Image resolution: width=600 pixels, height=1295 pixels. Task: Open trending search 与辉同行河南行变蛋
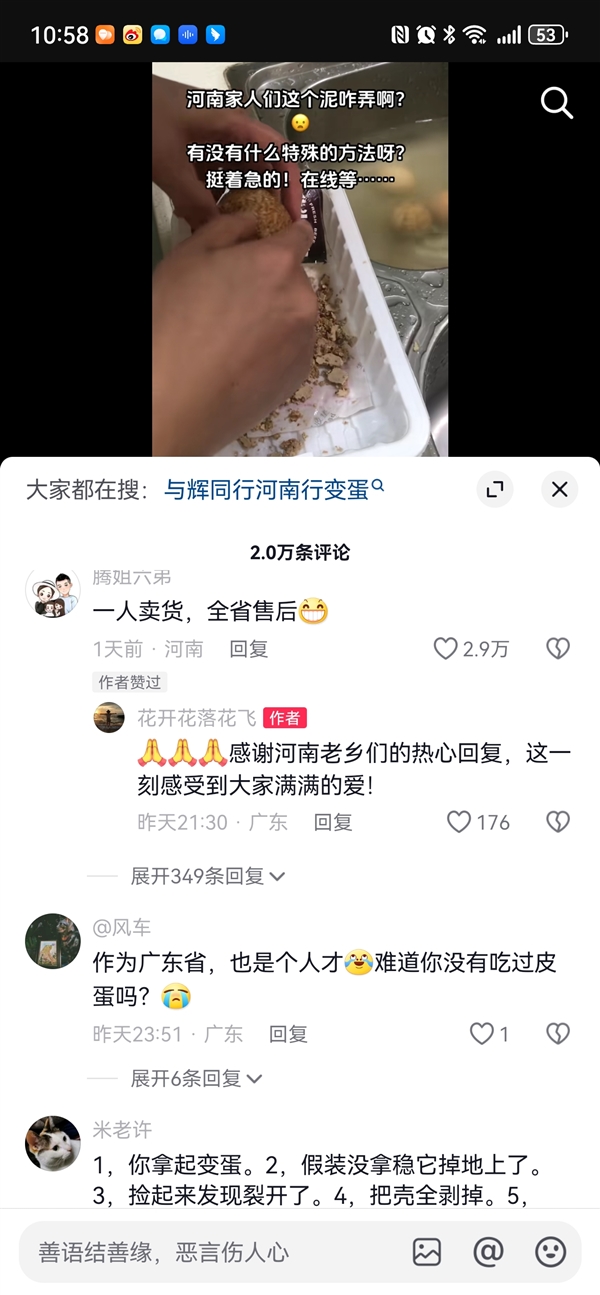tap(273, 489)
